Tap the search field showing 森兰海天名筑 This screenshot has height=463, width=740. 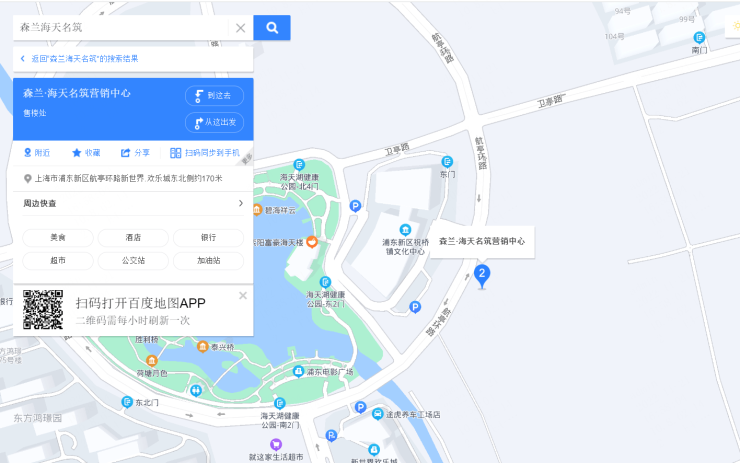(x=120, y=27)
